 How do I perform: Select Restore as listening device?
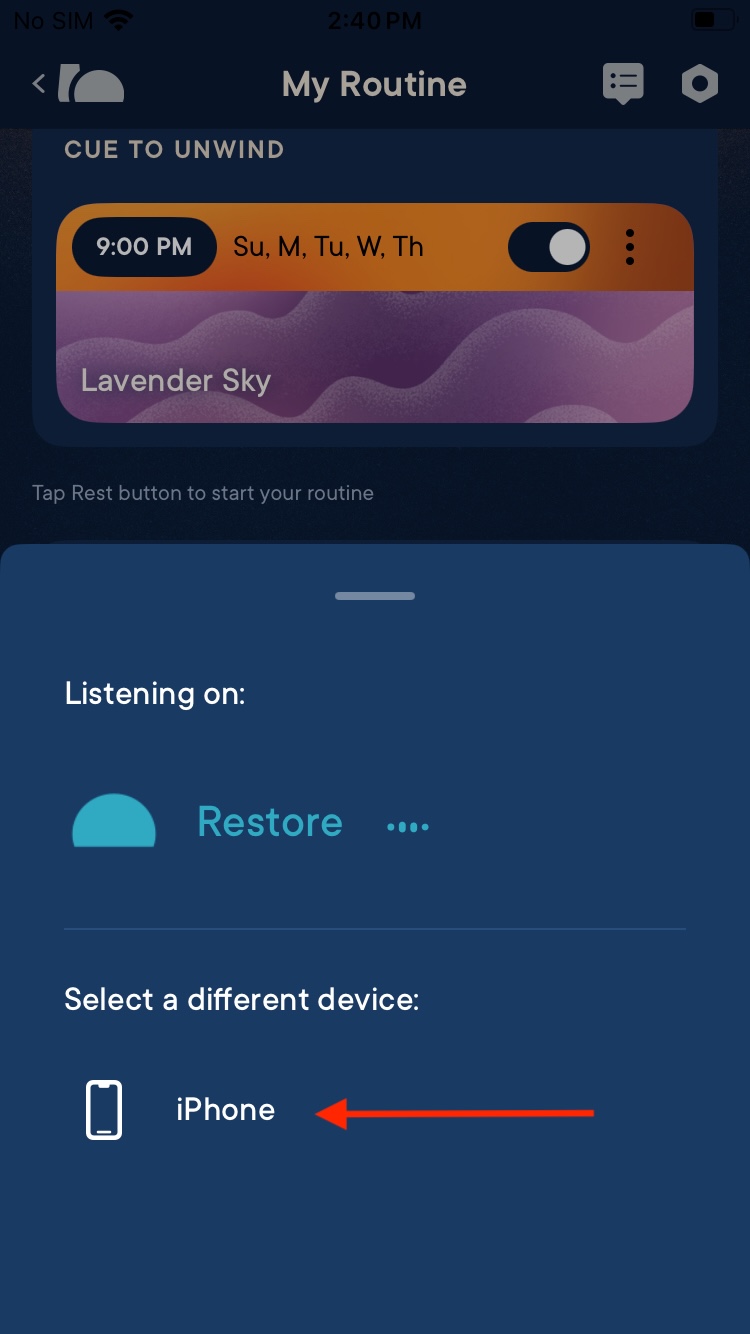point(269,822)
